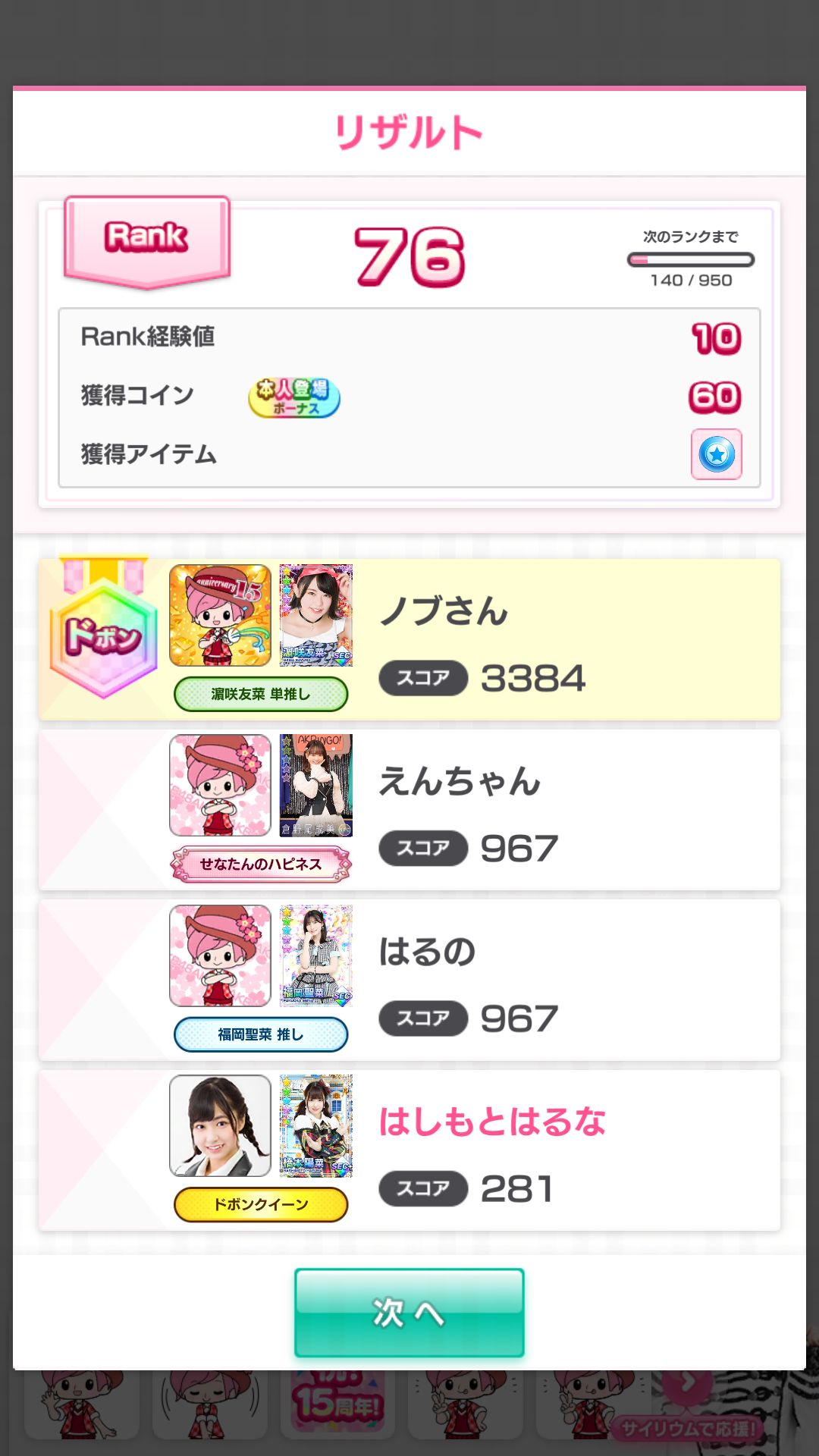Tap the 次へ button to continue

pos(409,1312)
